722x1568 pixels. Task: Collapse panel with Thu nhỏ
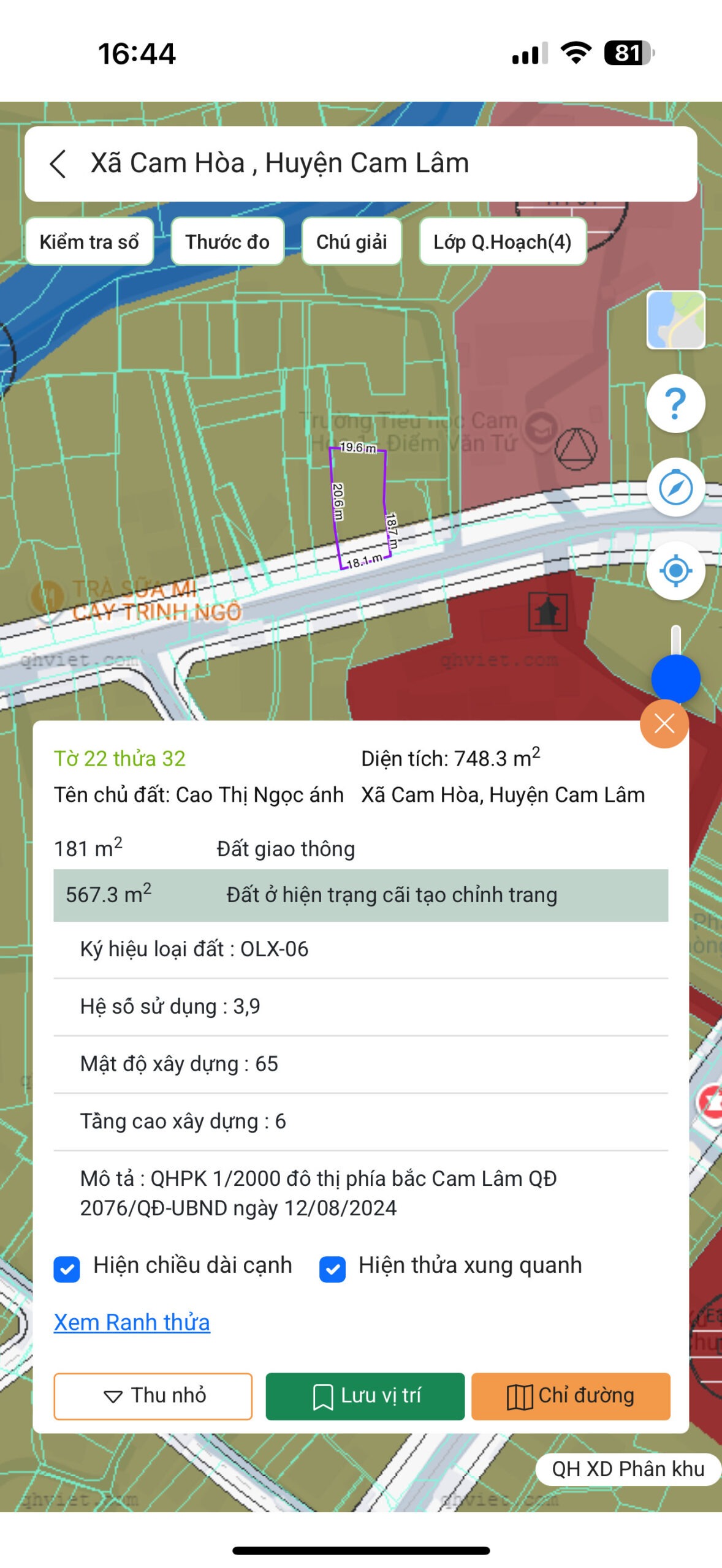click(x=153, y=1396)
